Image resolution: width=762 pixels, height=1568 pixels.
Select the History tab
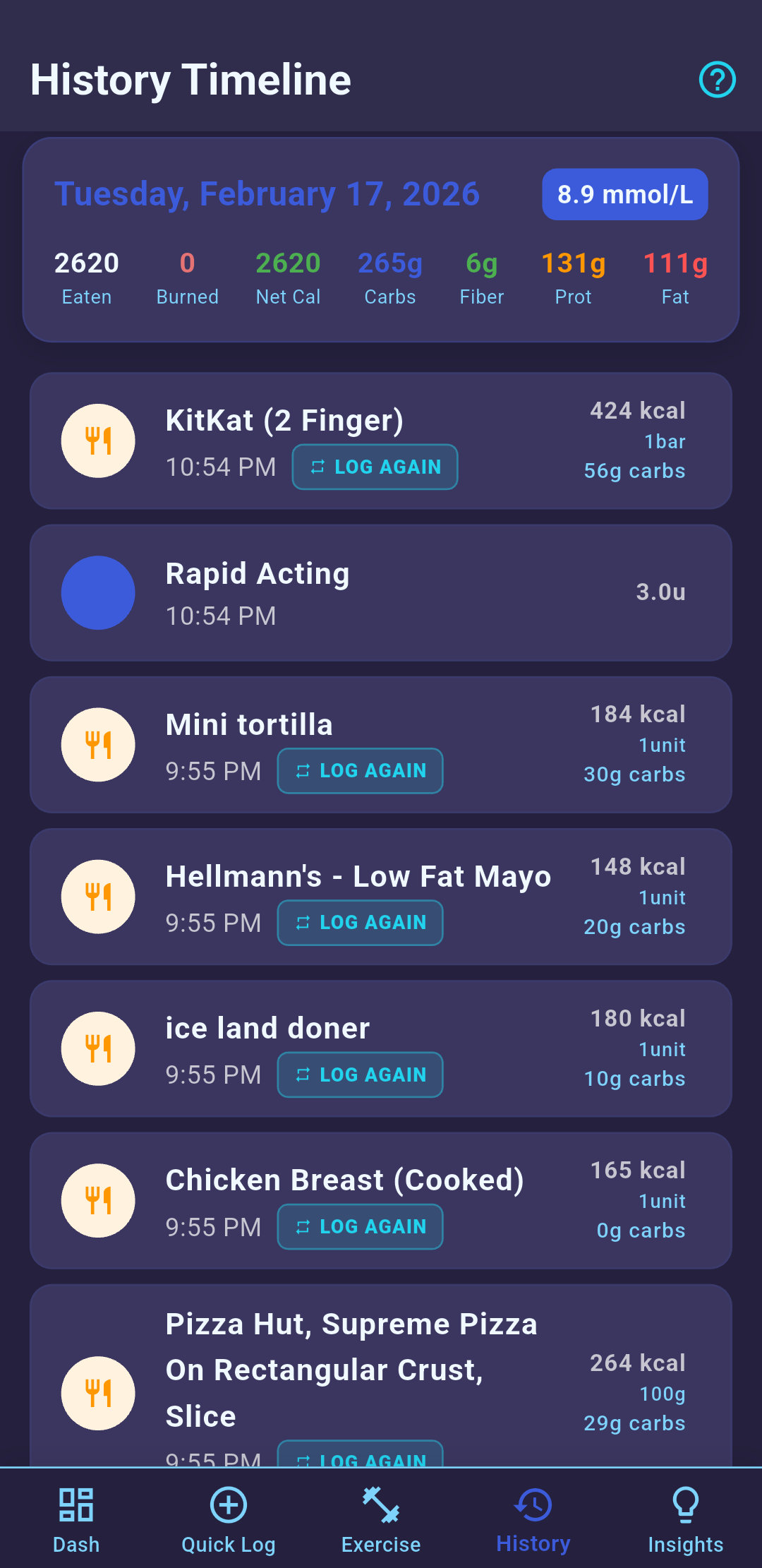533,1519
